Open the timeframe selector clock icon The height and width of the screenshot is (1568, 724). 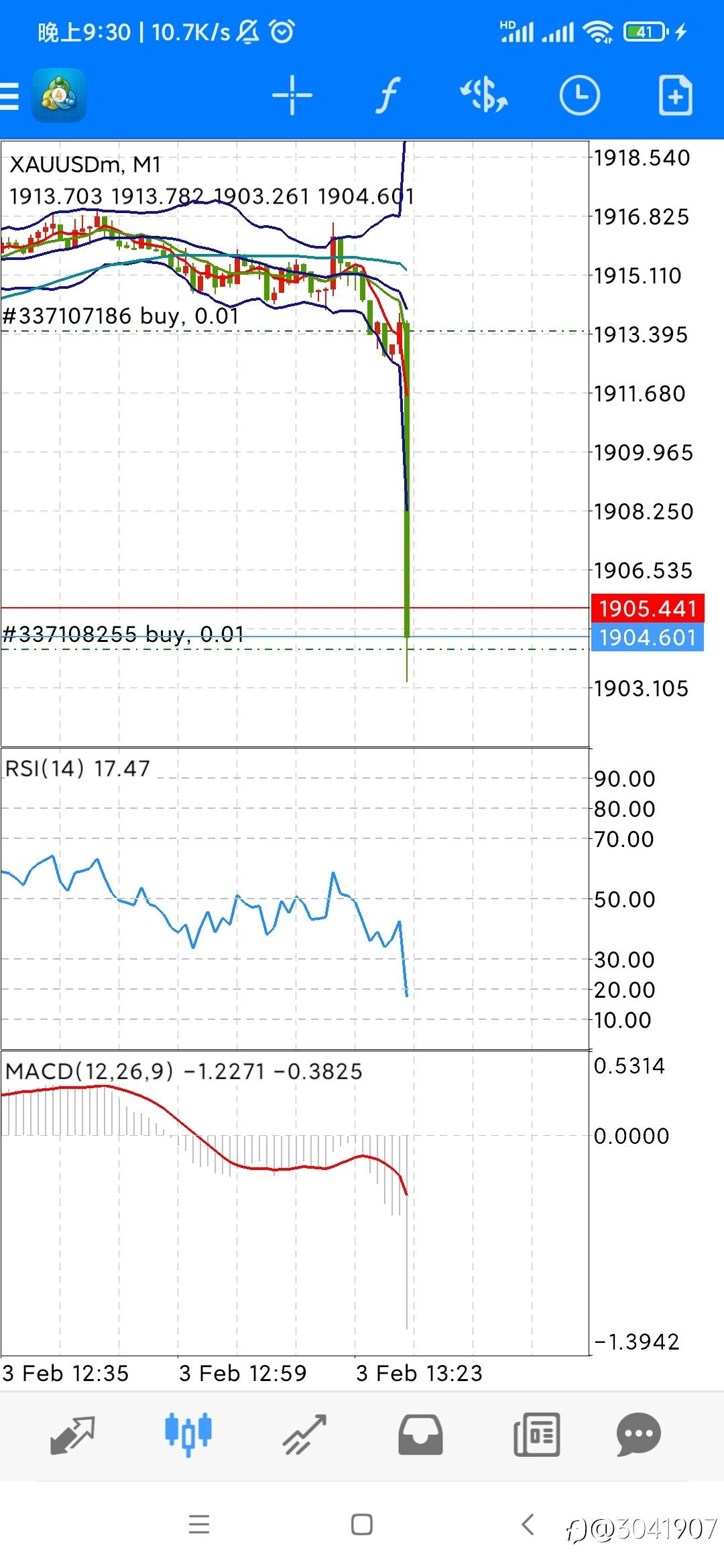(x=579, y=95)
